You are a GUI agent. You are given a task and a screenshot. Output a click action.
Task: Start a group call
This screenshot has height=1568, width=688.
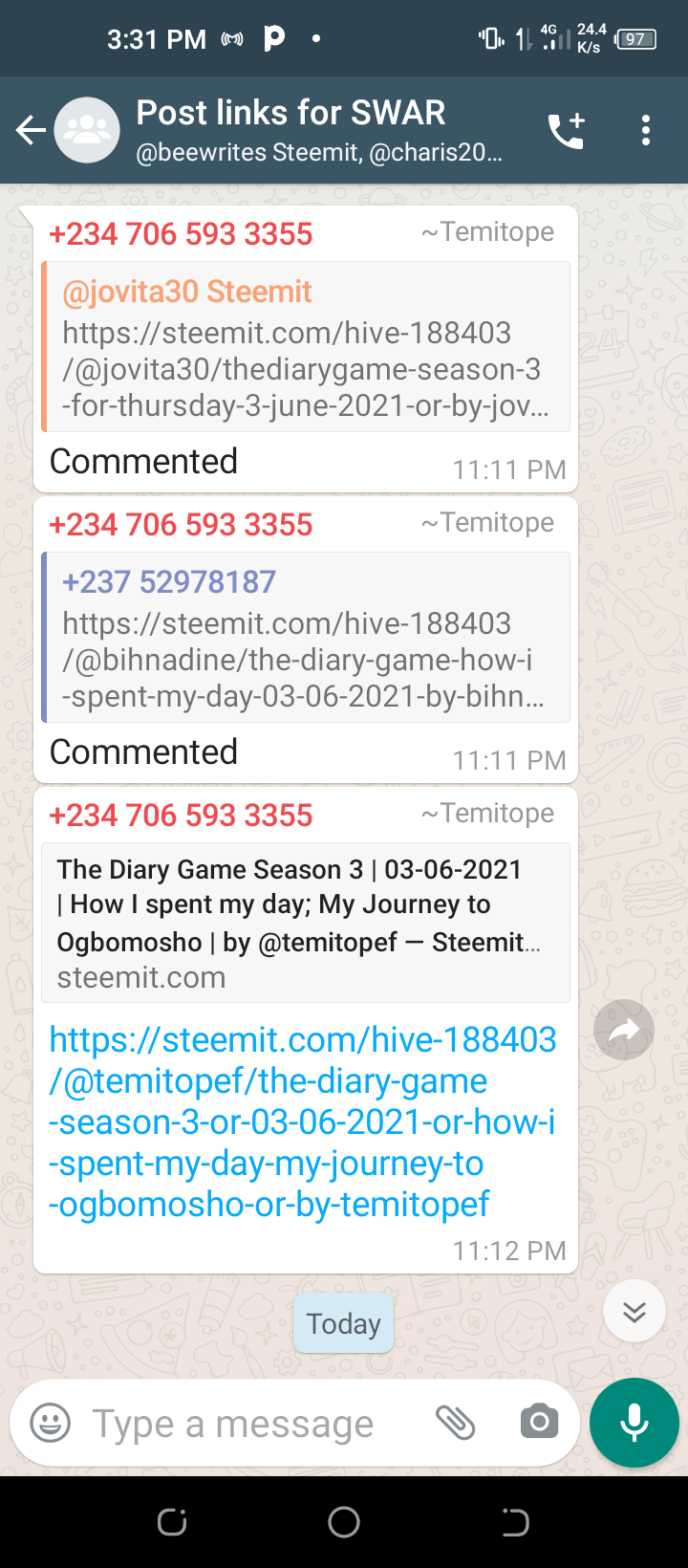point(566,130)
